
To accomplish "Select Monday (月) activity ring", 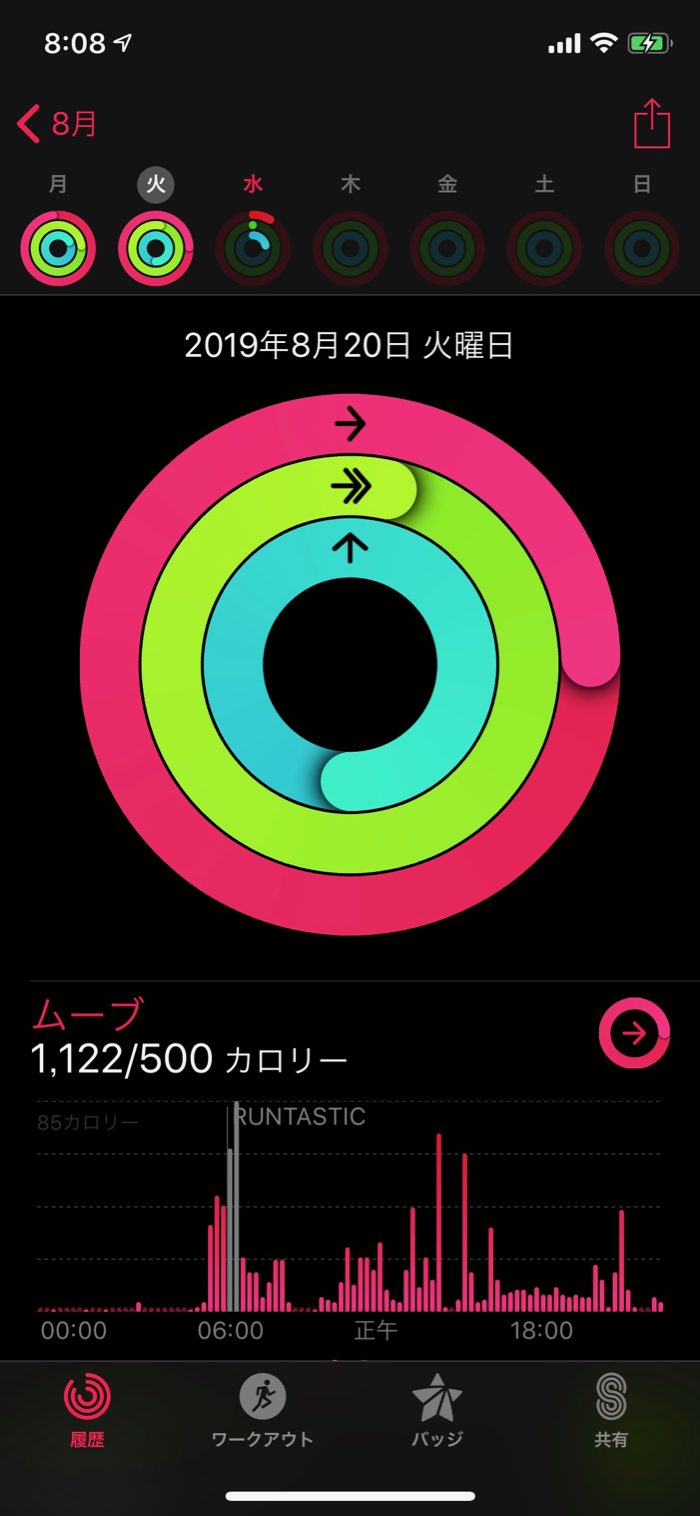I will [58, 248].
